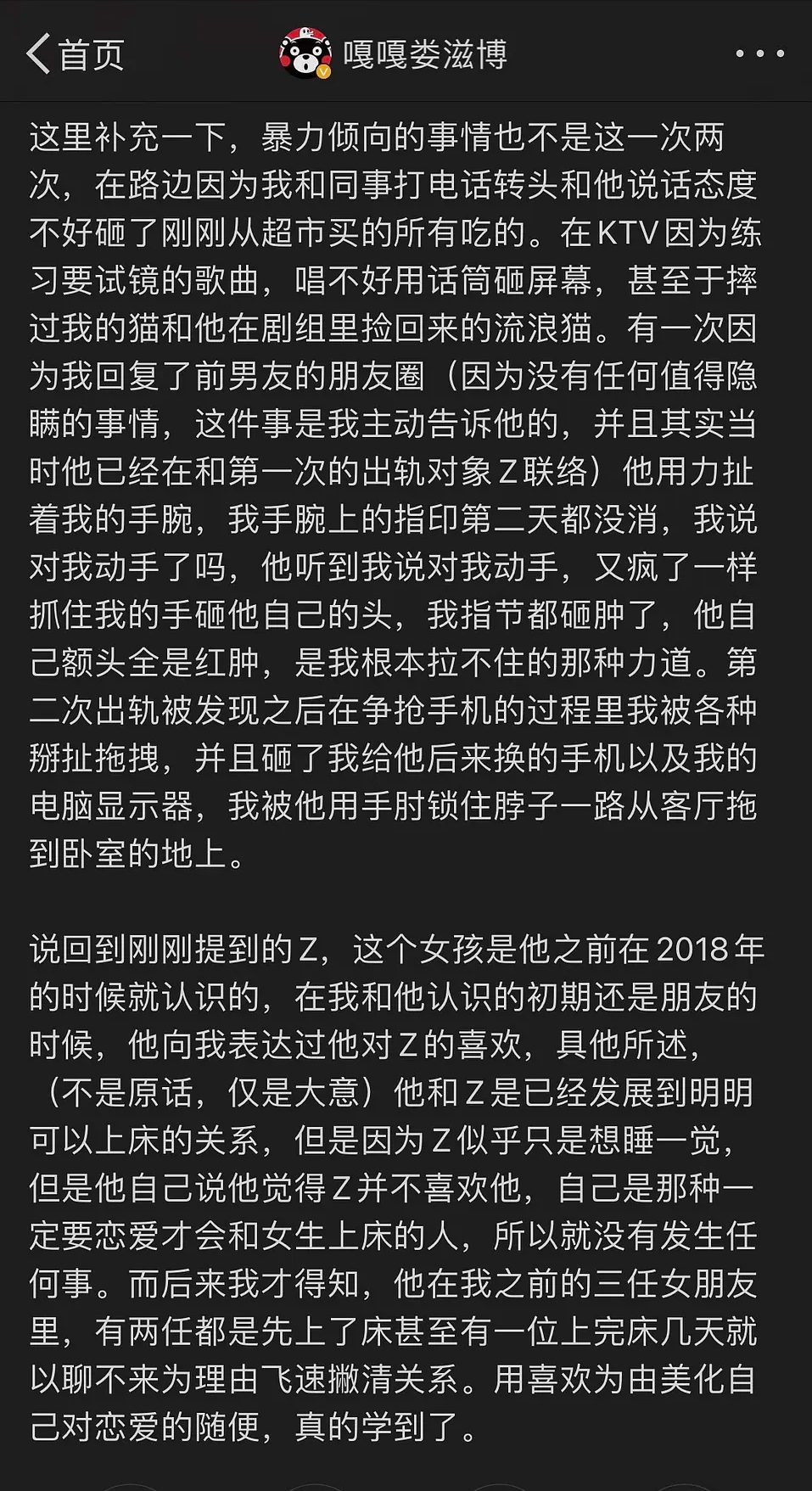Screen dimensions: 812x1491
Task: Open 嘎嘎娄滋博's profile avatar
Action: [305, 54]
